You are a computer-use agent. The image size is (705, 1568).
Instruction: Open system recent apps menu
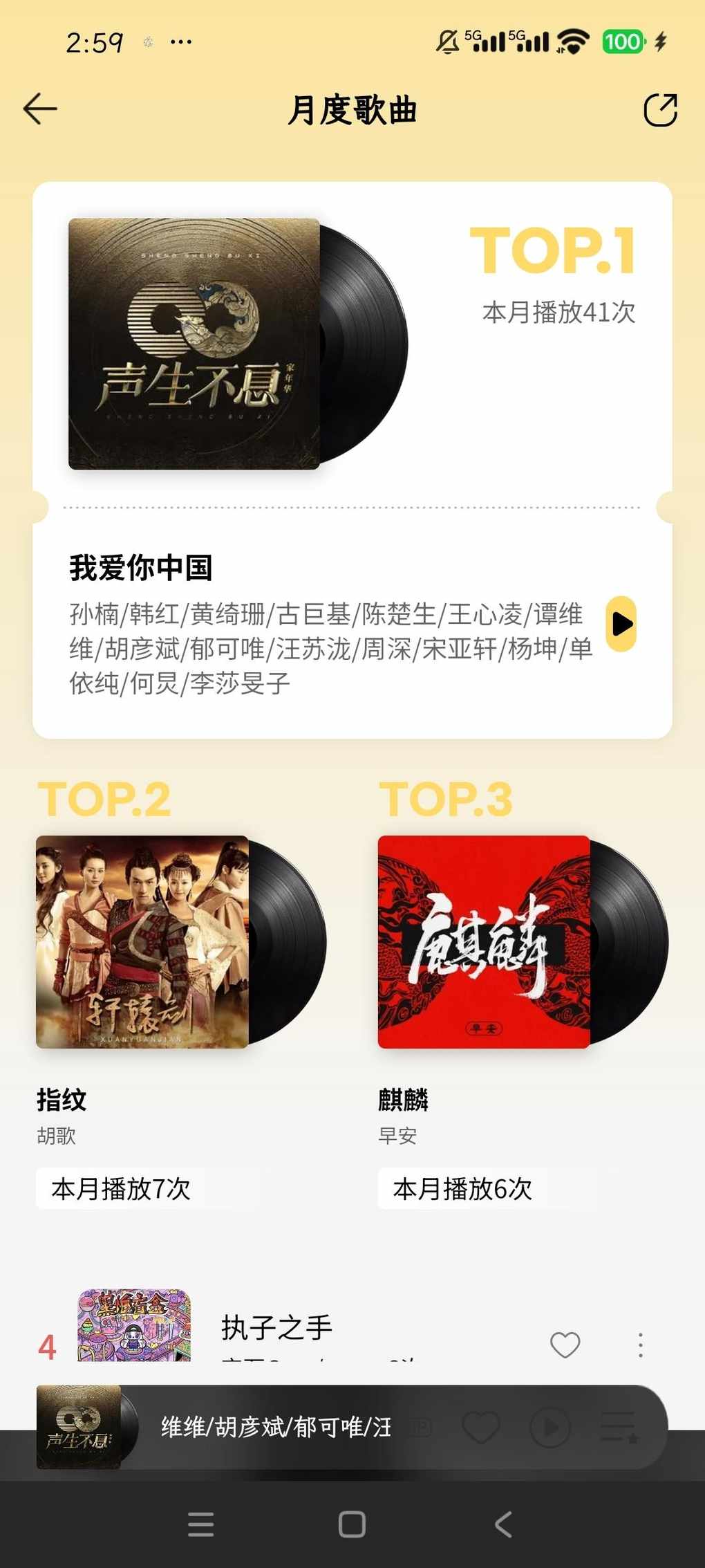pyautogui.click(x=200, y=1524)
